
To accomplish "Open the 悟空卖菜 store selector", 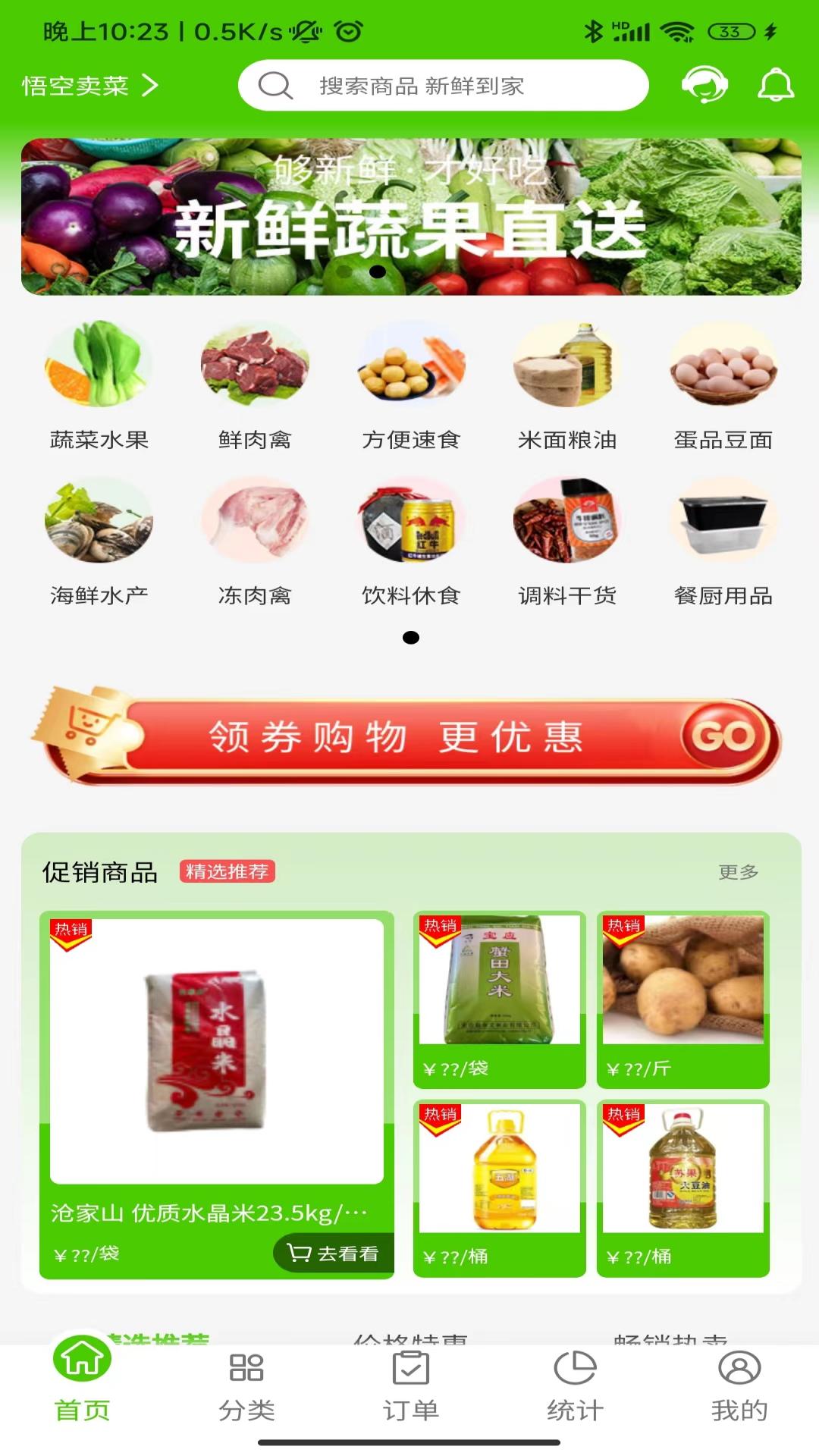I will (x=89, y=86).
